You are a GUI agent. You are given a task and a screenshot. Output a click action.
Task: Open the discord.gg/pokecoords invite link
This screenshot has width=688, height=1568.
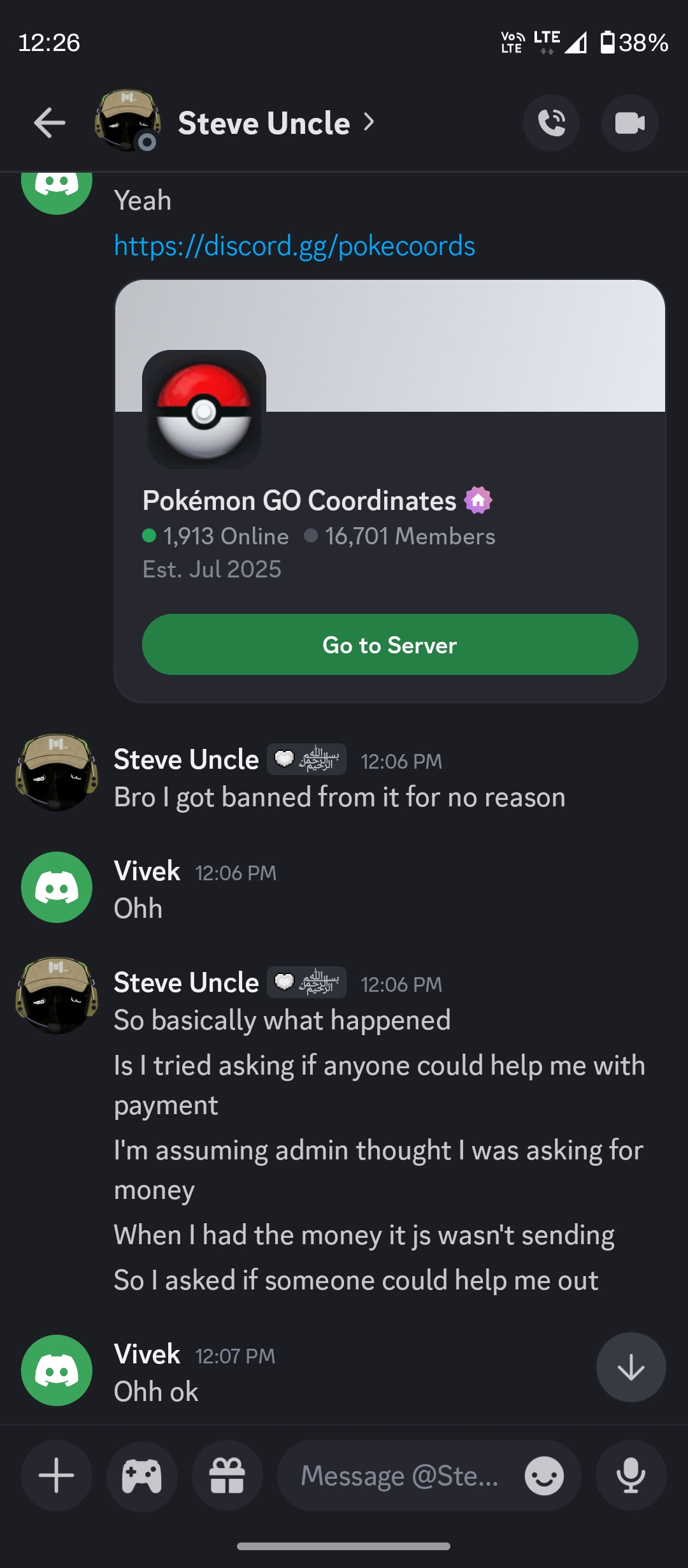click(294, 246)
